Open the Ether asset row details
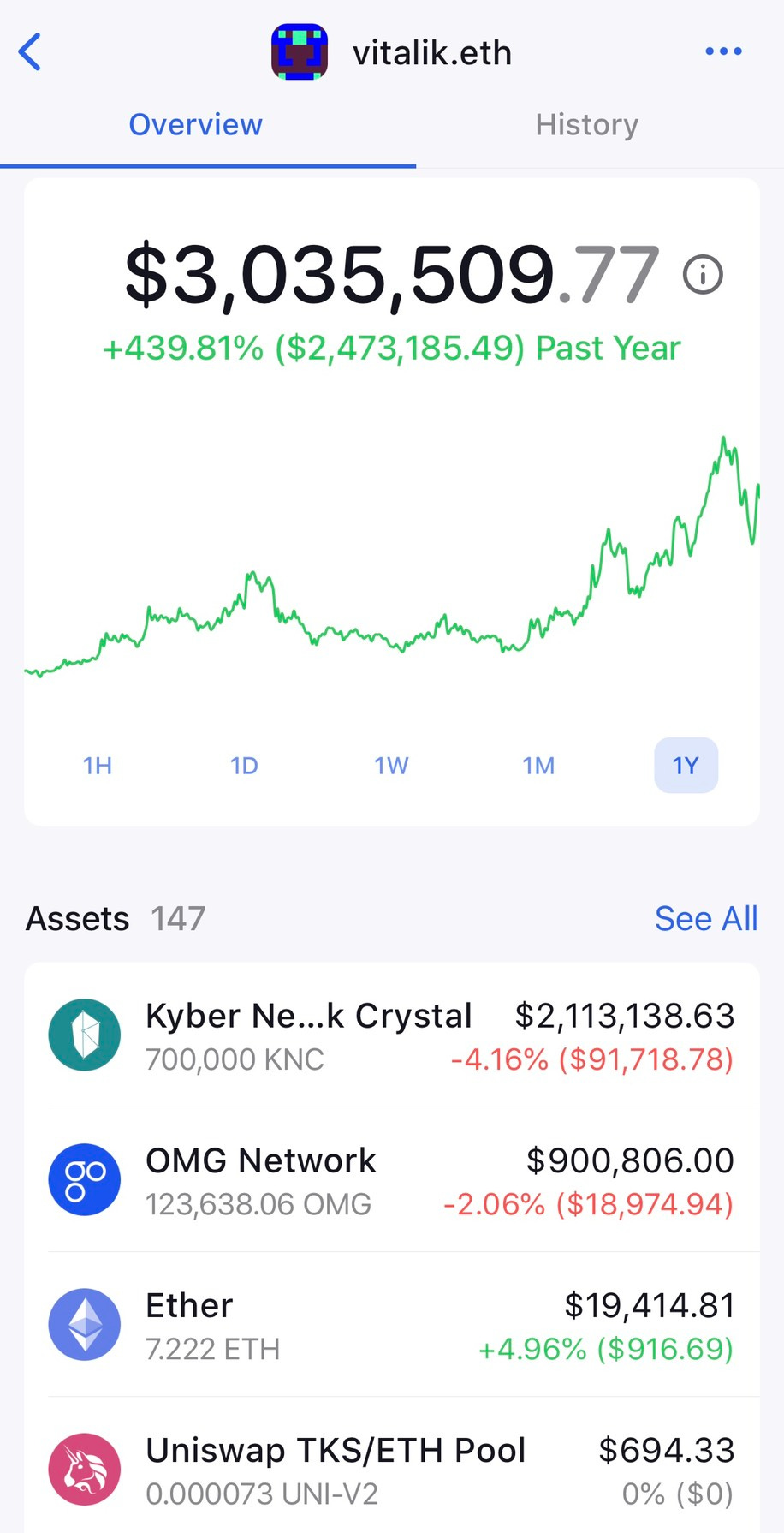The width and height of the screenshot is (784, 1533). pos(392,1325)
